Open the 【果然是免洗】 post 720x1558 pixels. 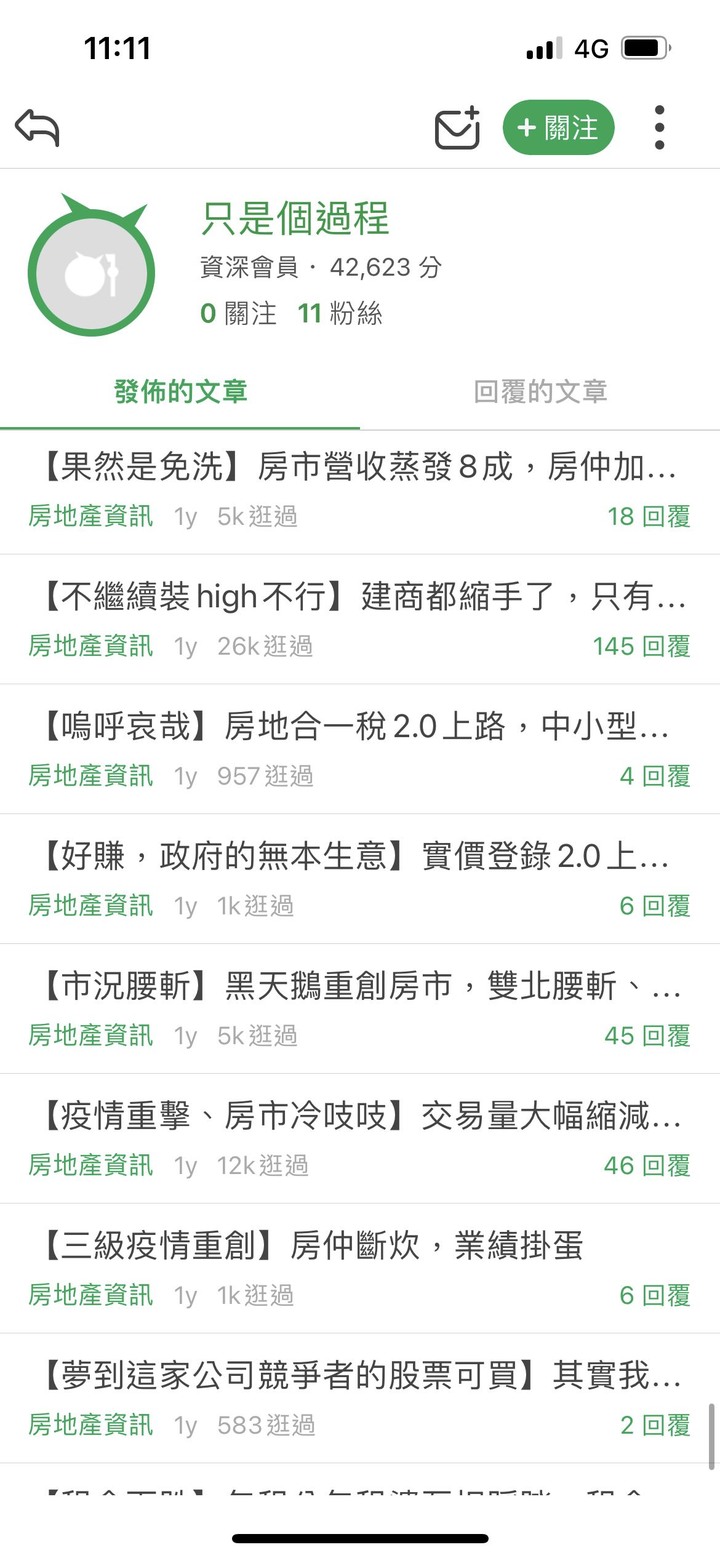click(x=360, y=490)
